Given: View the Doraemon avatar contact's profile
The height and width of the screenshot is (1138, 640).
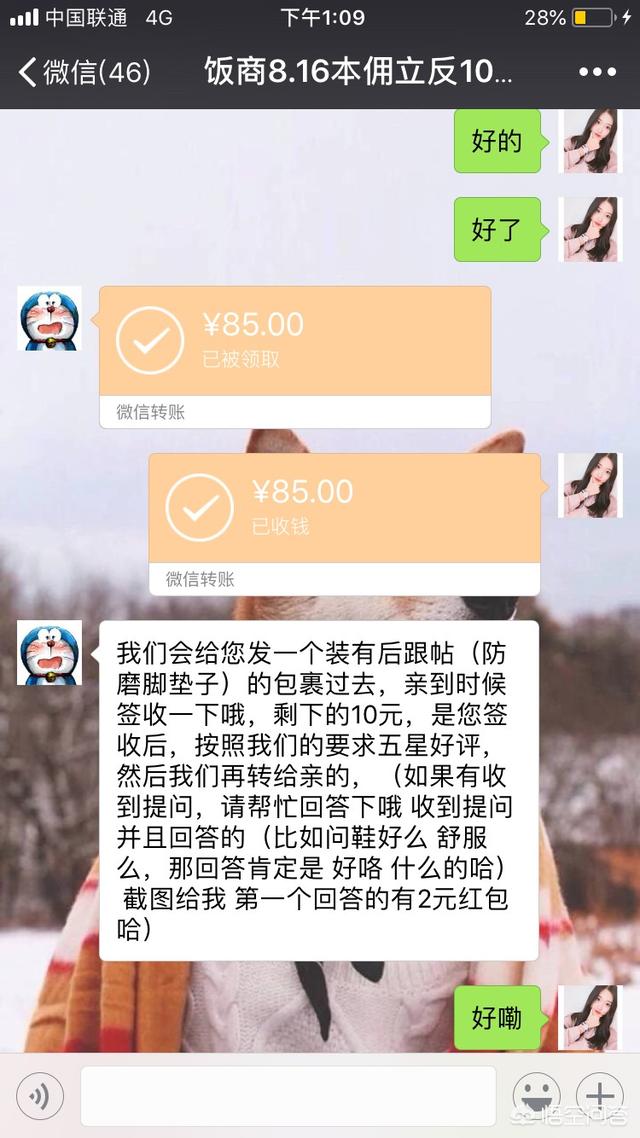Looking at the screenshot, I should pos(50,318).
